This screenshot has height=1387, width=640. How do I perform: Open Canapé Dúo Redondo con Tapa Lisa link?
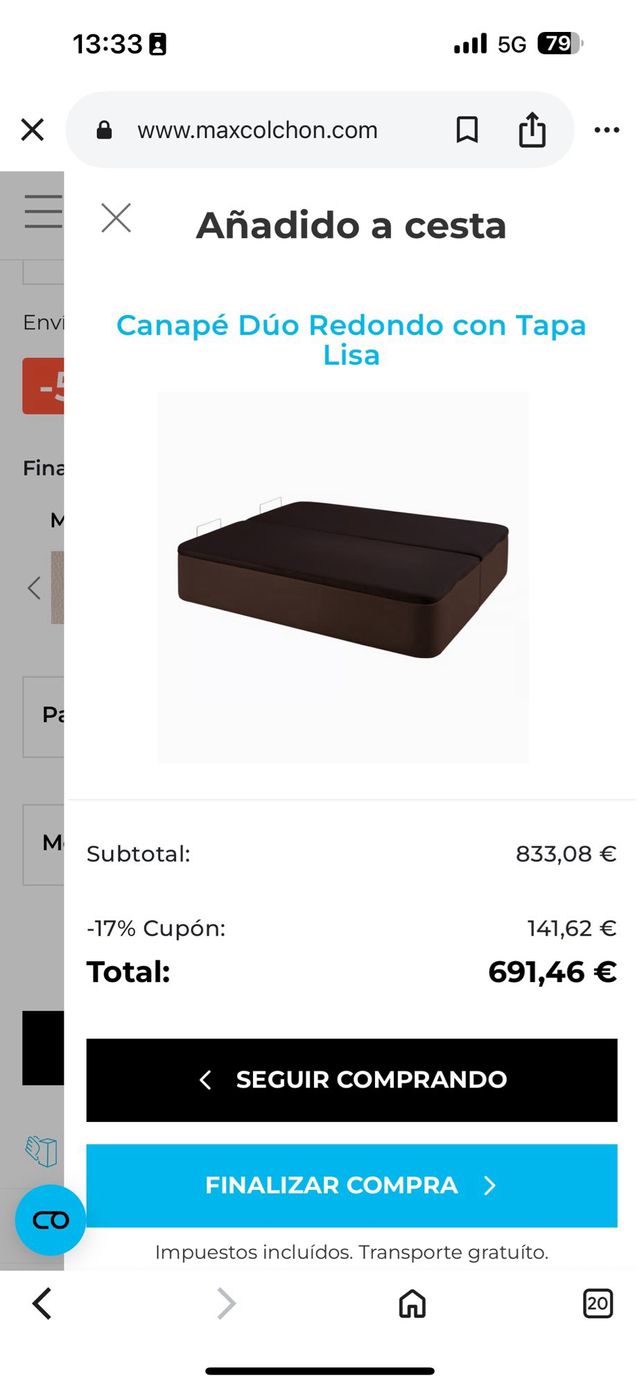click(351, 339)
